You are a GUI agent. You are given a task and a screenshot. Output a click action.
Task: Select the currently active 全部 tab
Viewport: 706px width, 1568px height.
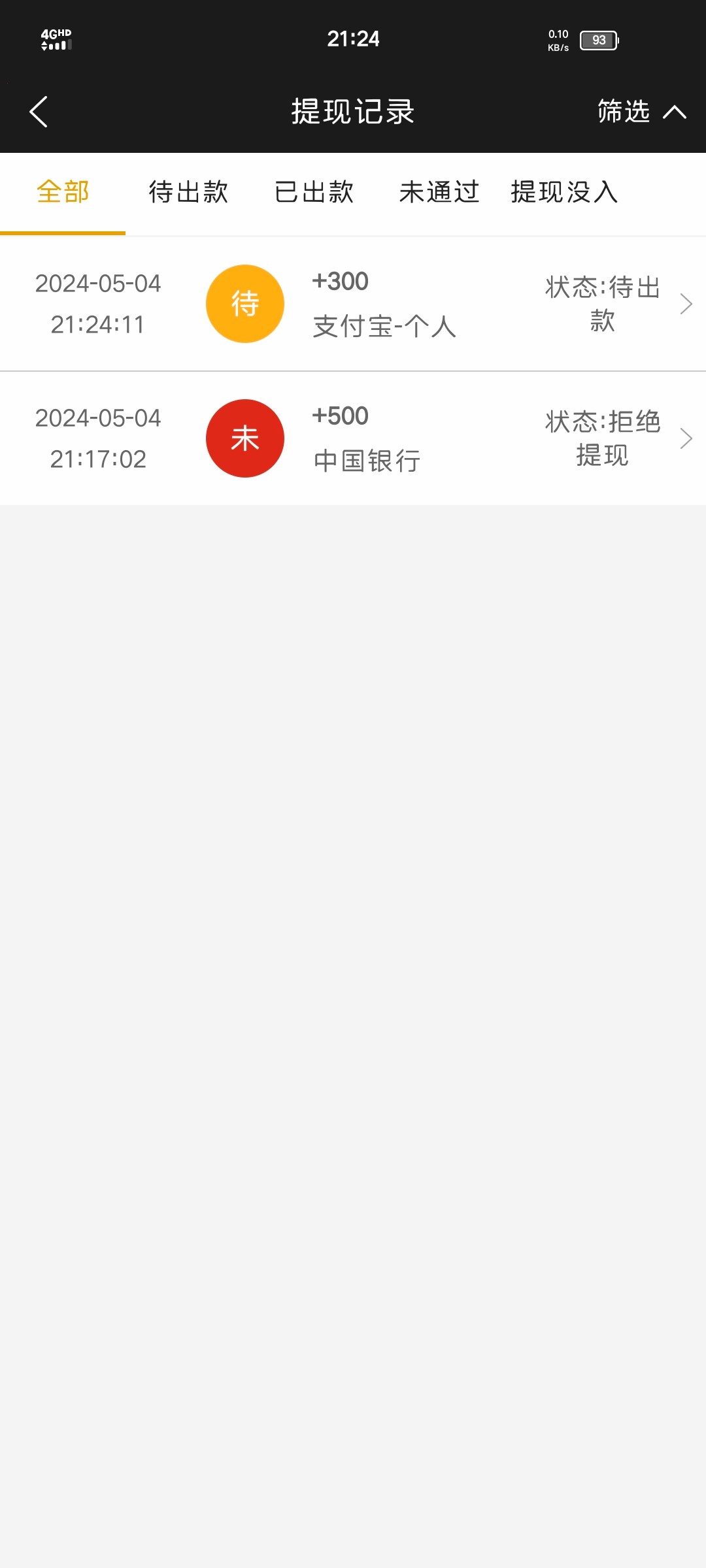coord(62,192)
